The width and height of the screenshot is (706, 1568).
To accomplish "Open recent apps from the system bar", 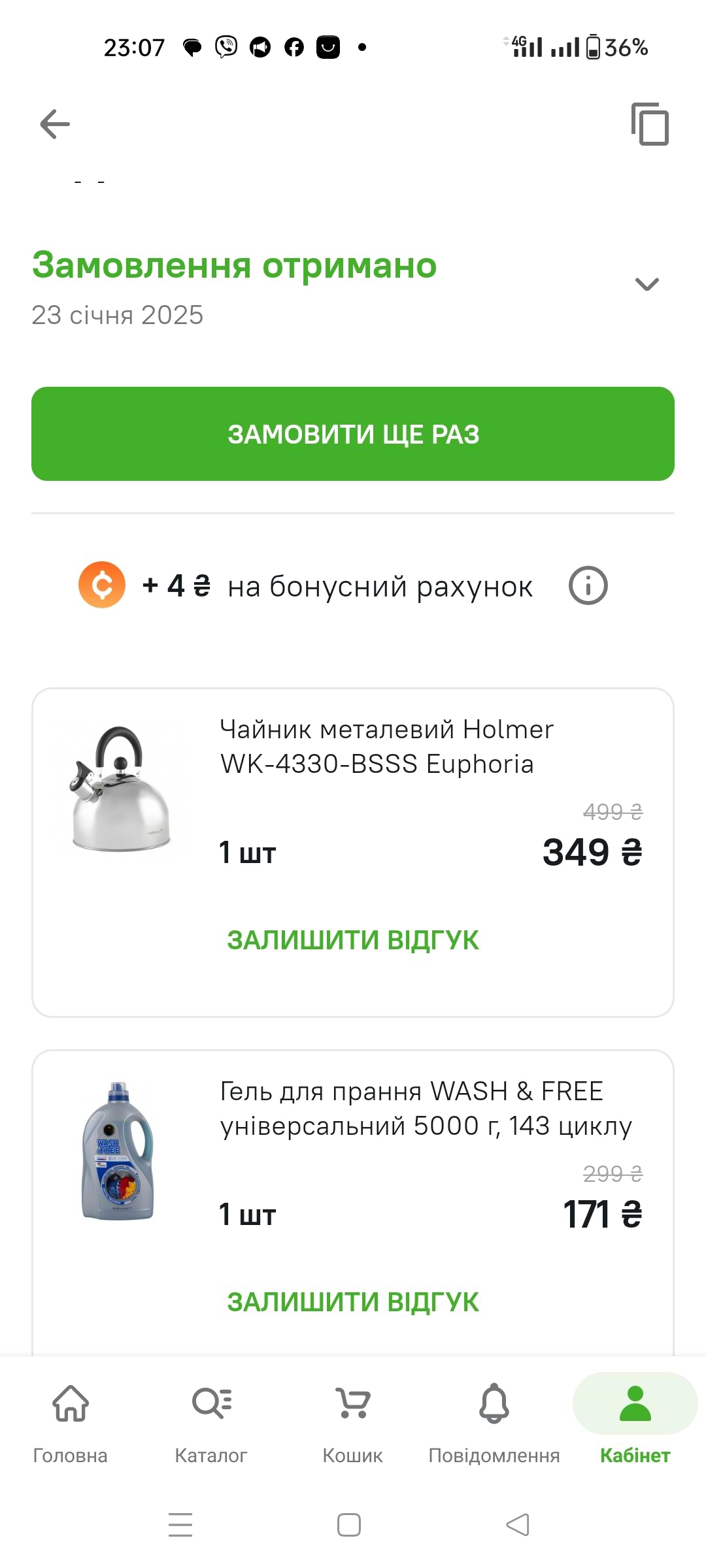I will pyautogui.click(x=180, y=1524).
